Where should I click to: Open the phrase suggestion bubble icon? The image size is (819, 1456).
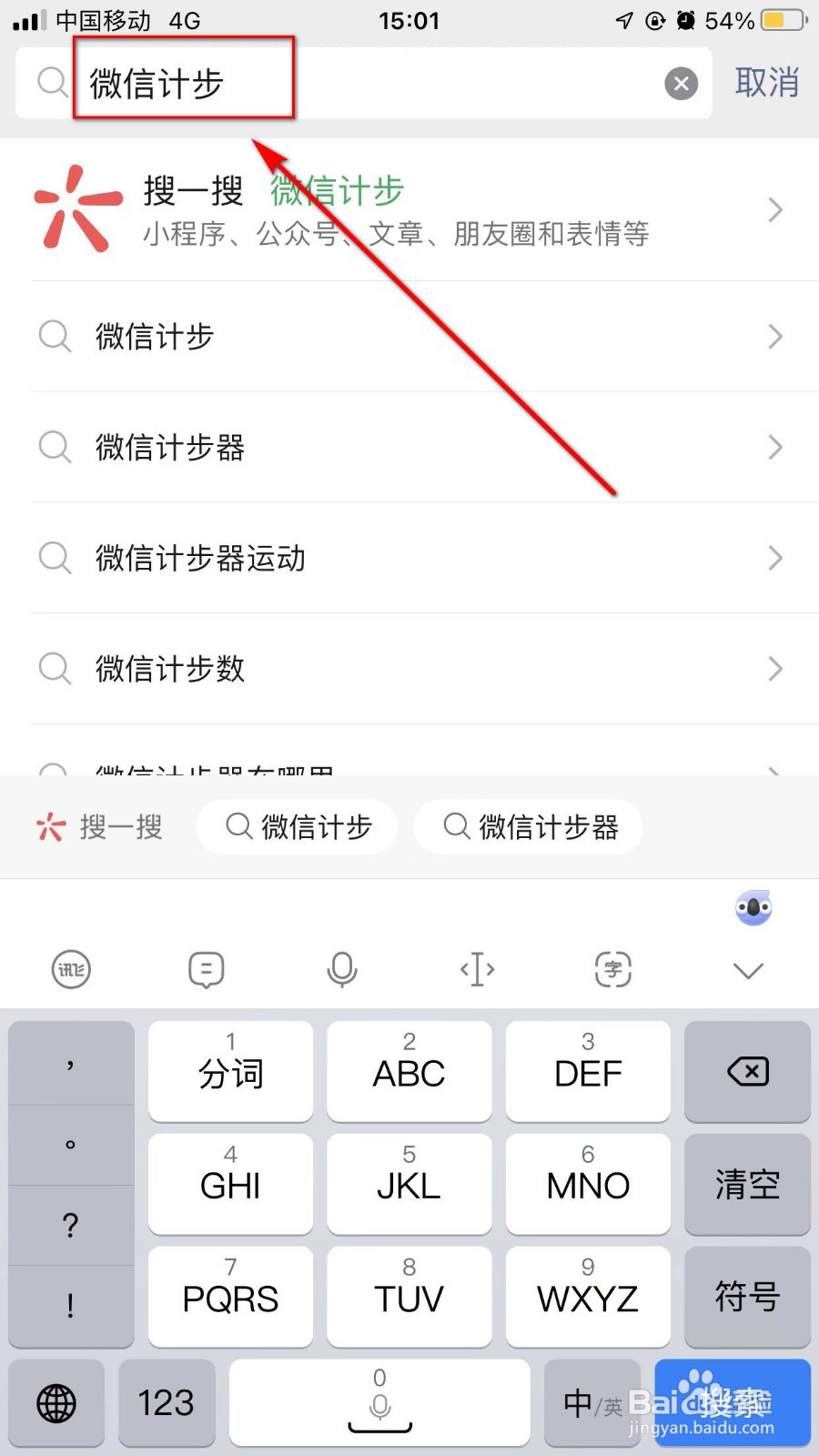click(206, 969)
